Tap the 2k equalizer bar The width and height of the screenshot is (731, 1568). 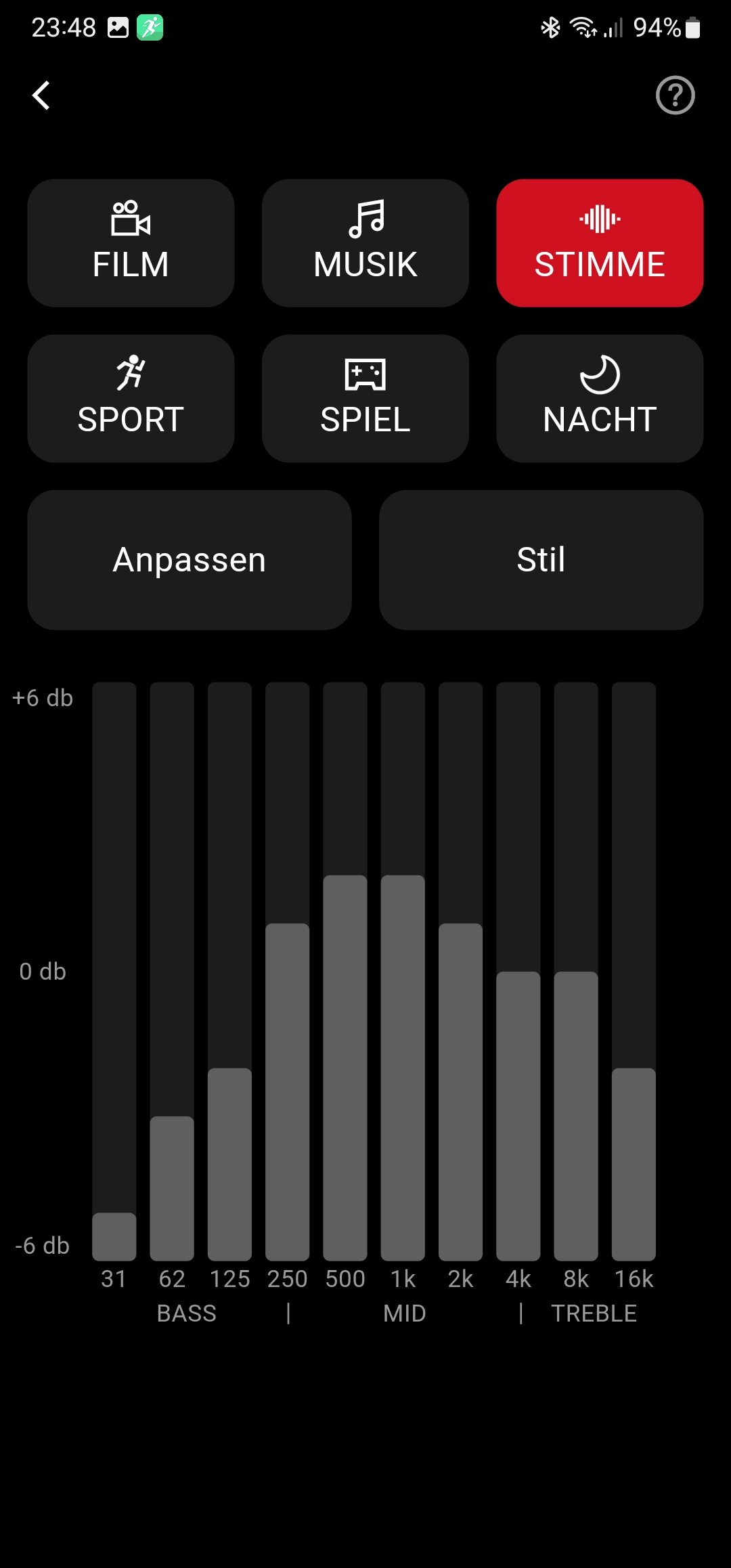tap(461, 972)
